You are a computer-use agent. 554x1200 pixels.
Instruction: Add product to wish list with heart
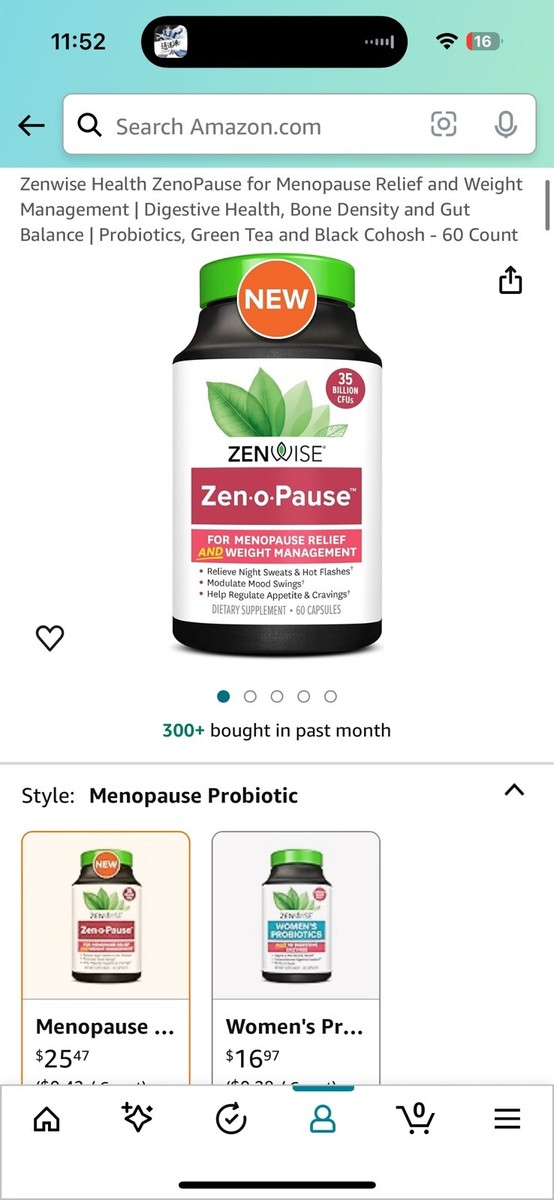coord(50,638)
